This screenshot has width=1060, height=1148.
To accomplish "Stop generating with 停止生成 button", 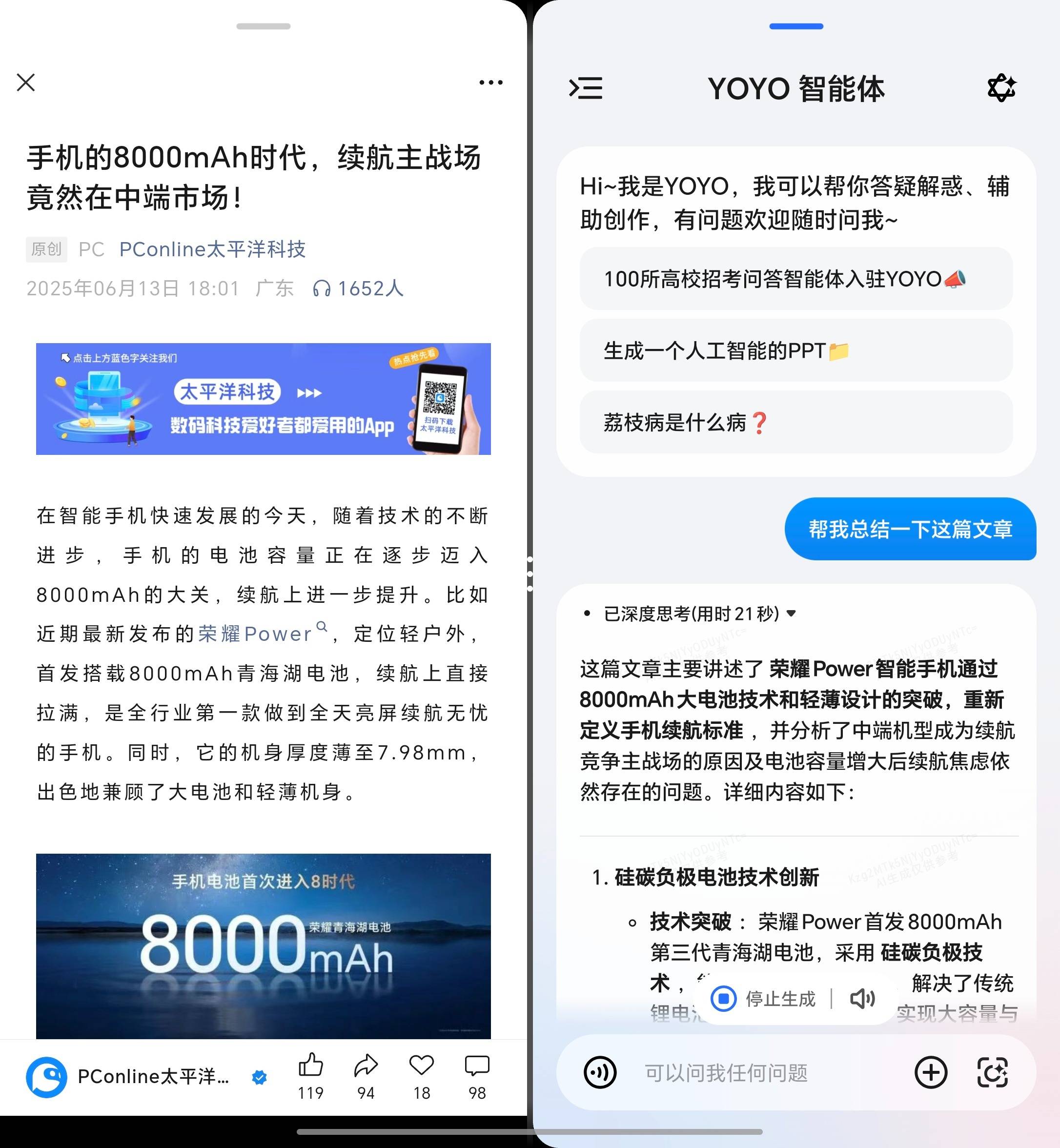I will click(763, 999).
